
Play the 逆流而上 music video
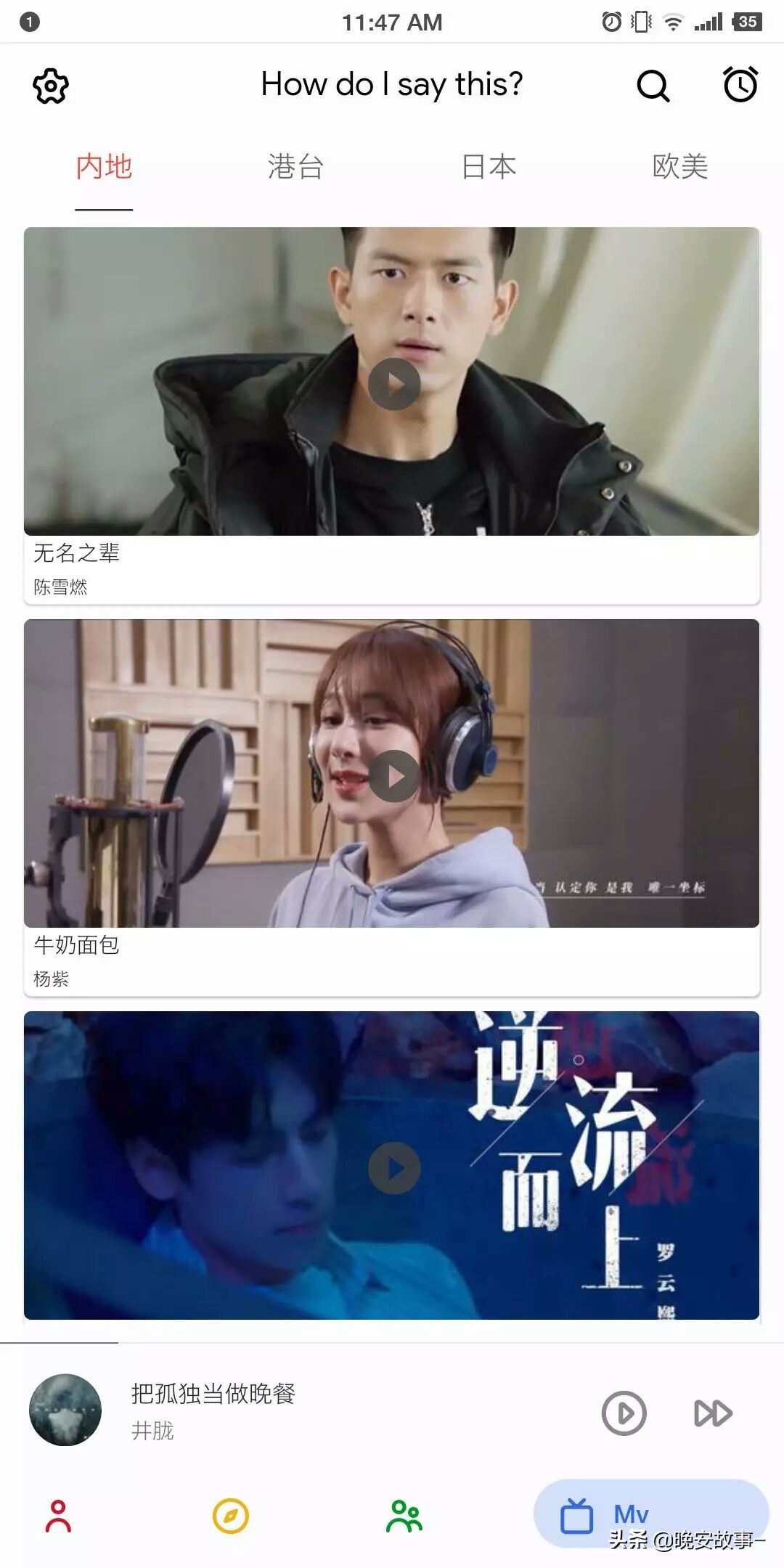(x=394, y=1168)
